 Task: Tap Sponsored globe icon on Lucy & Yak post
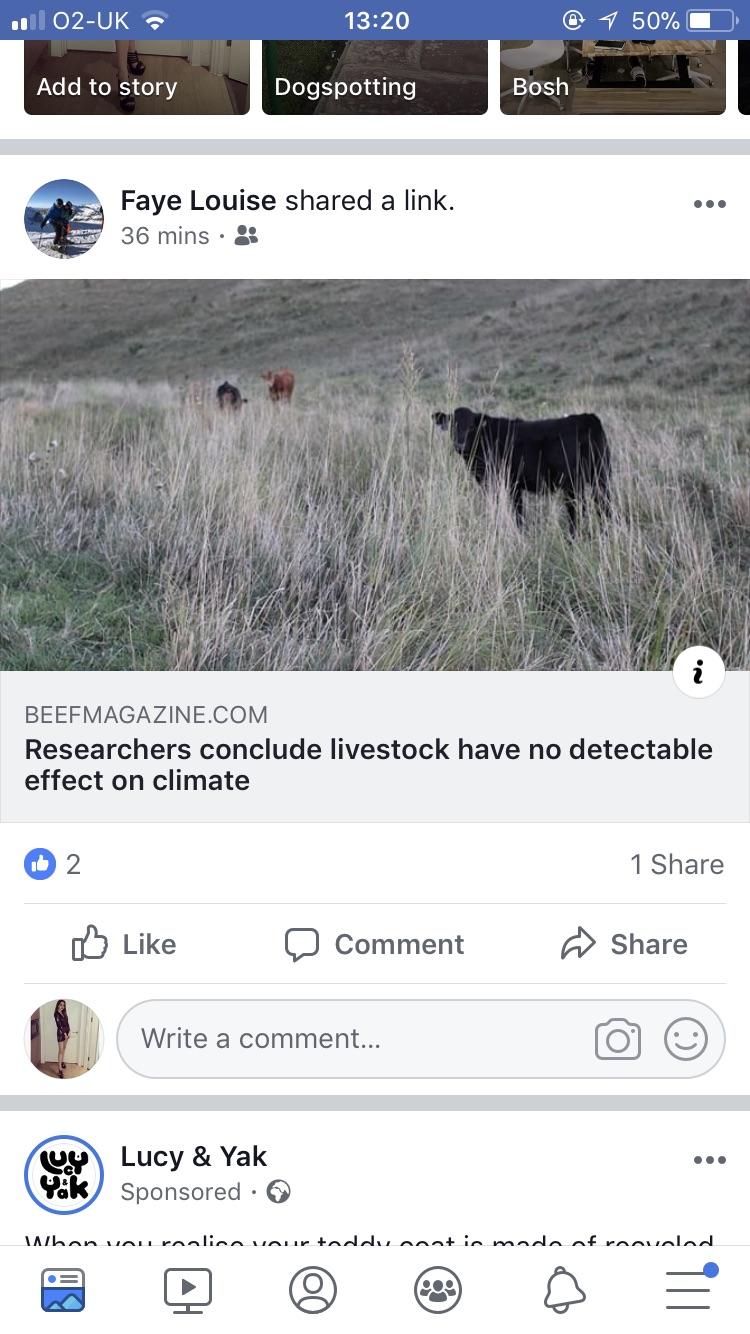(278, 1192)
